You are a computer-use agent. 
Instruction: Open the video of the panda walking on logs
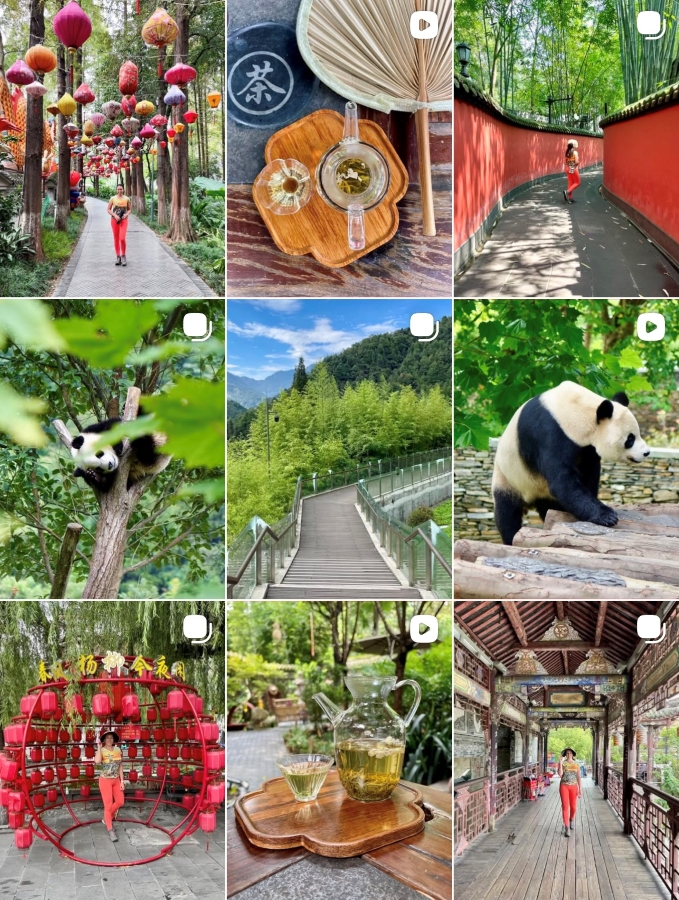click(566, 449)
